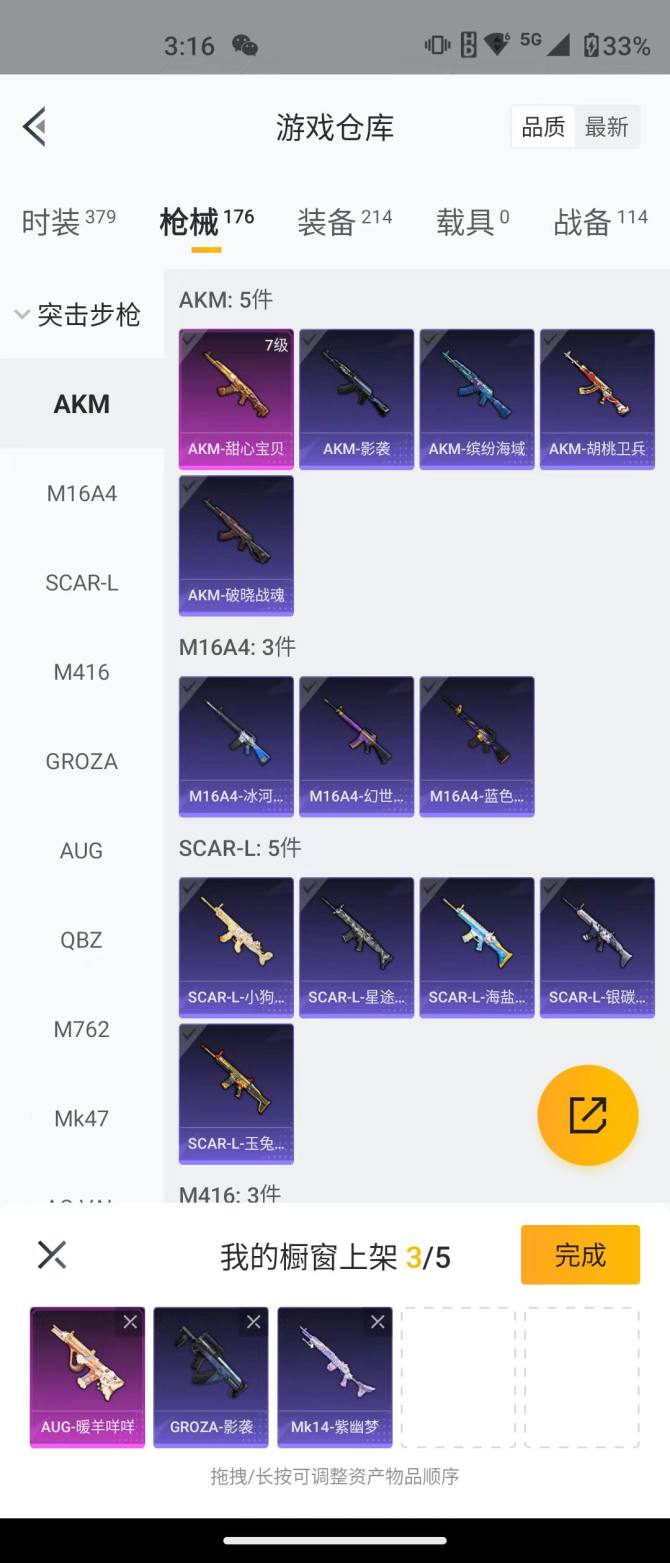Close the 我的橱窗上架 panel

[x=52, y=1255]
